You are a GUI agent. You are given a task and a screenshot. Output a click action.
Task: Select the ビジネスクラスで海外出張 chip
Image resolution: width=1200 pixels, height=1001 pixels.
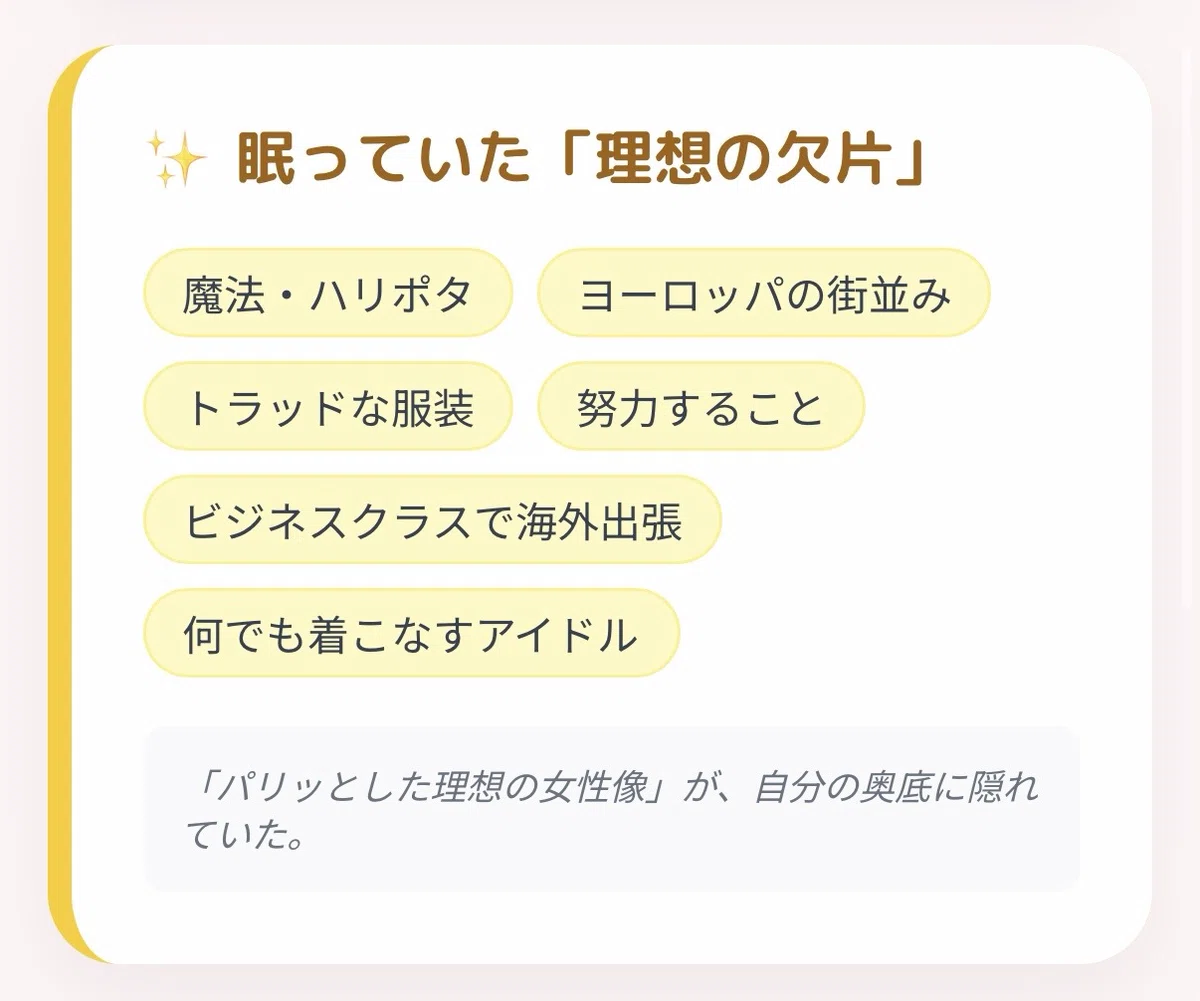432,520
